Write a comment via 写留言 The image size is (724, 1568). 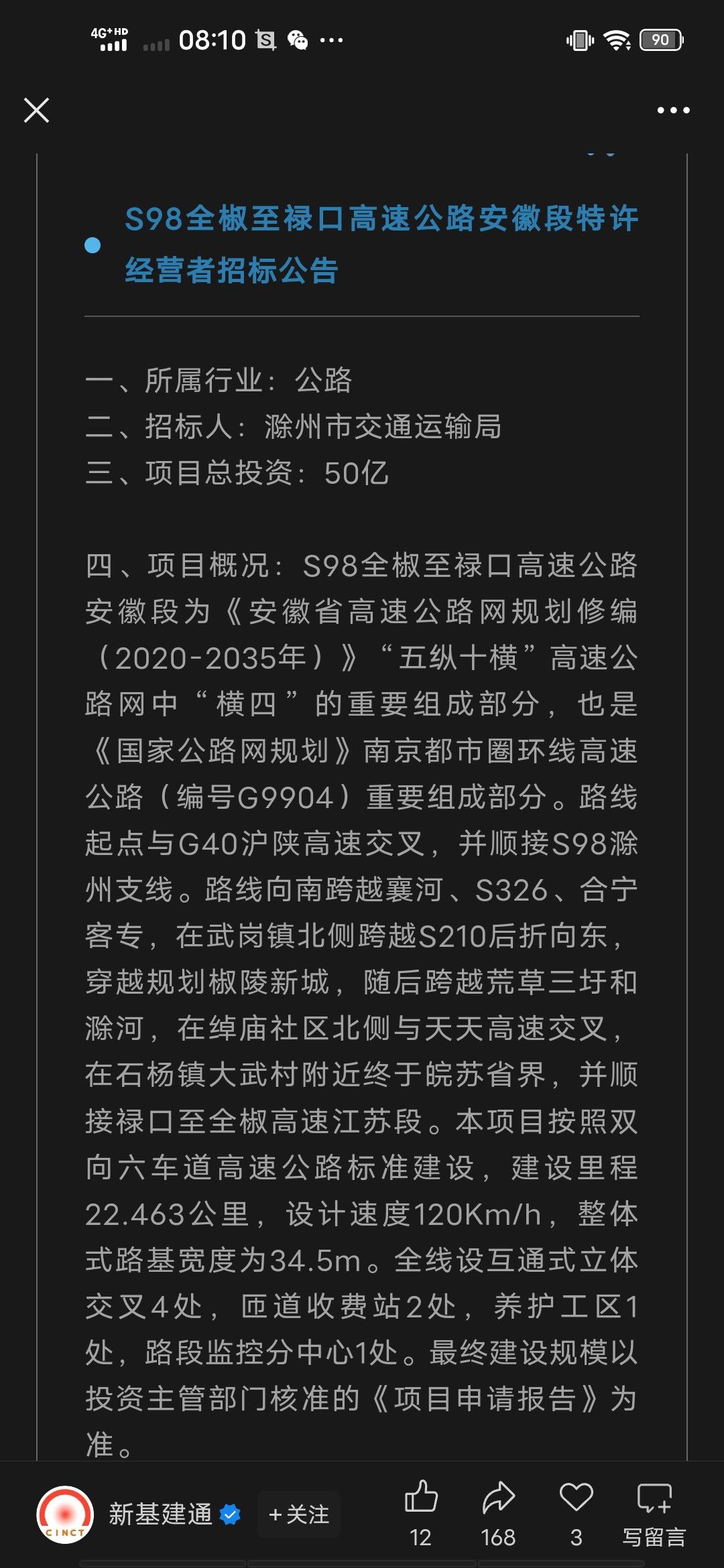click(654, 1513)
